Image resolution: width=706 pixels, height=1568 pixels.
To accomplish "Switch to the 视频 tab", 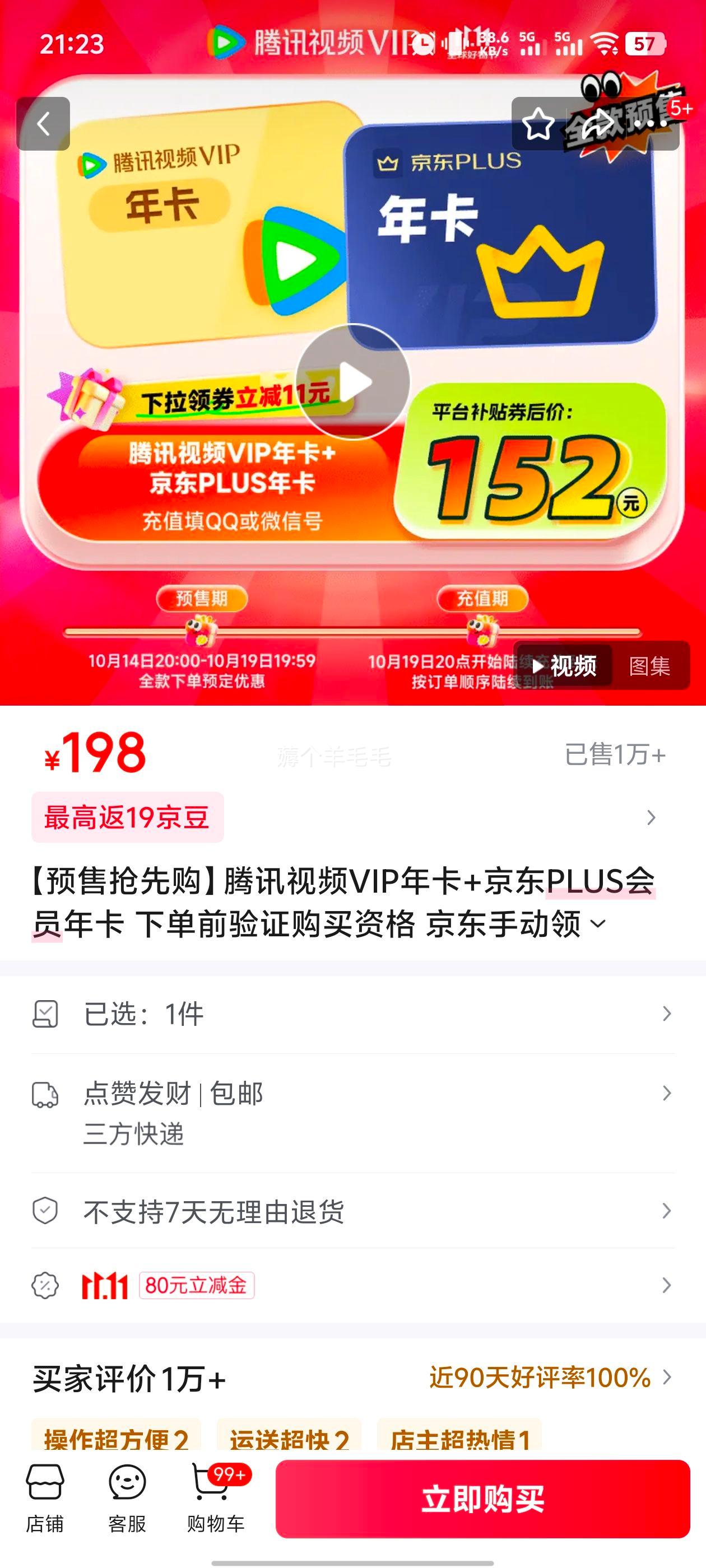I will [x=564, y=665].
